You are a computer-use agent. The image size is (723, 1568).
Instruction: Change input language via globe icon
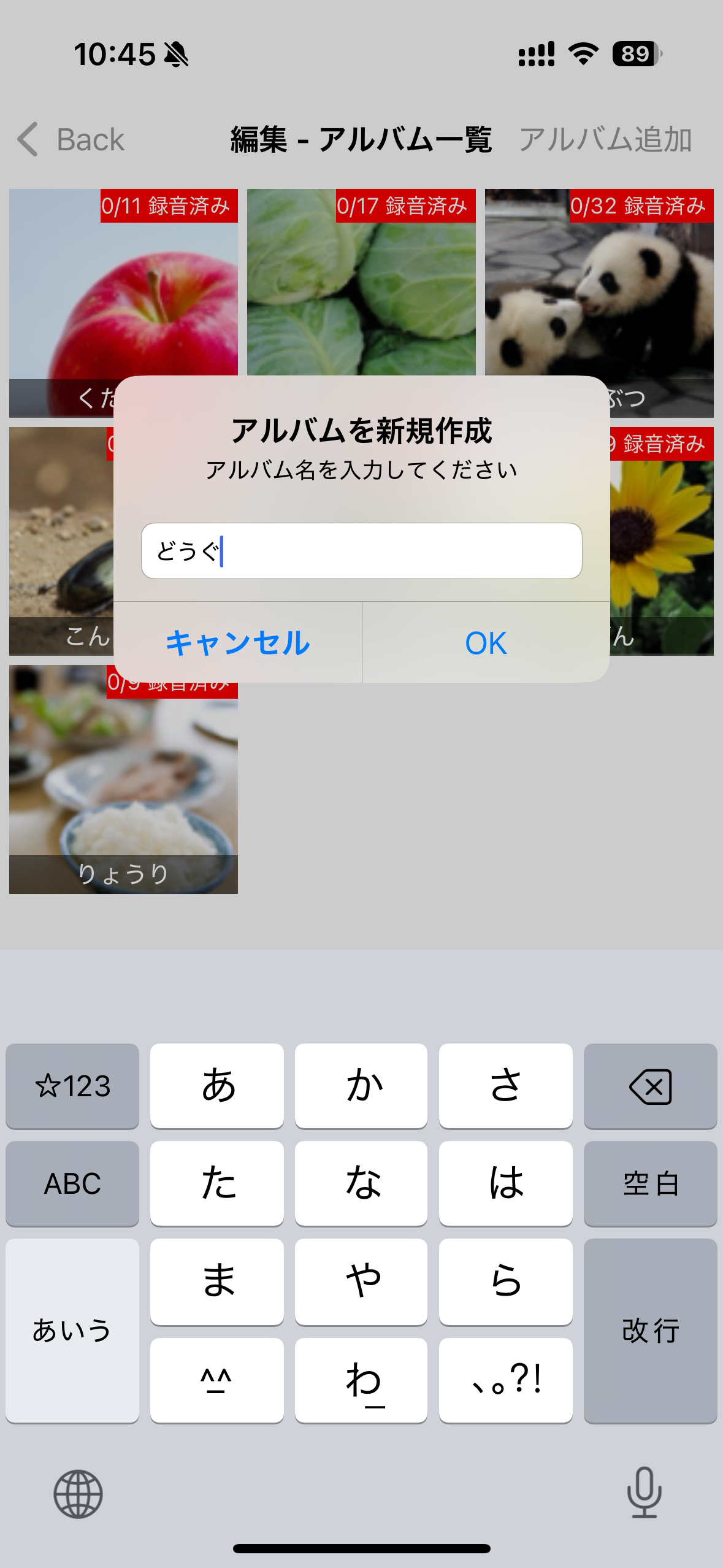78,1494
